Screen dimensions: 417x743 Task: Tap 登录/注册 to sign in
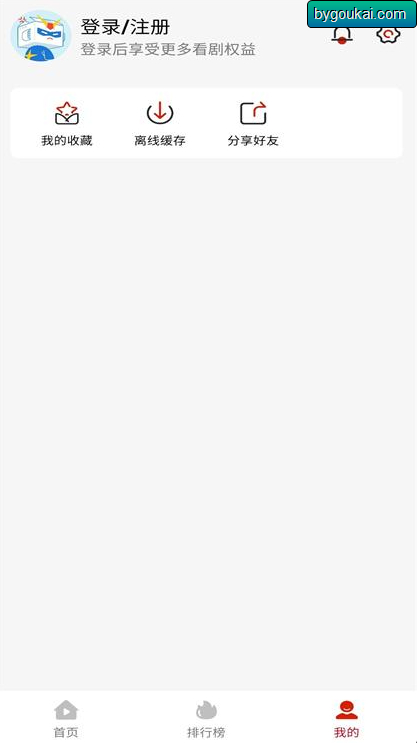[125, 27]
